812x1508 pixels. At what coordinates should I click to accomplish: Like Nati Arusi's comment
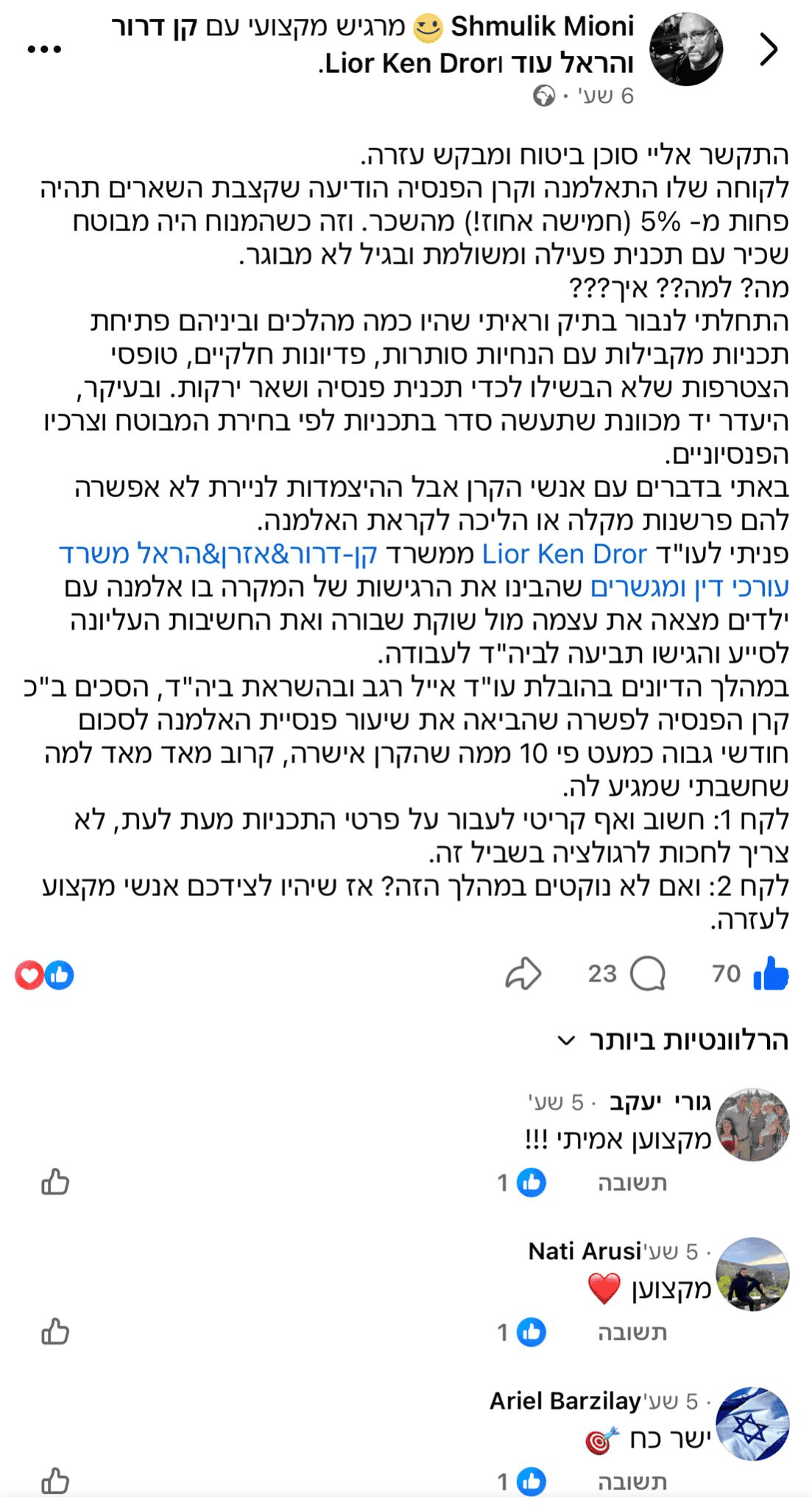[55, 1332]
